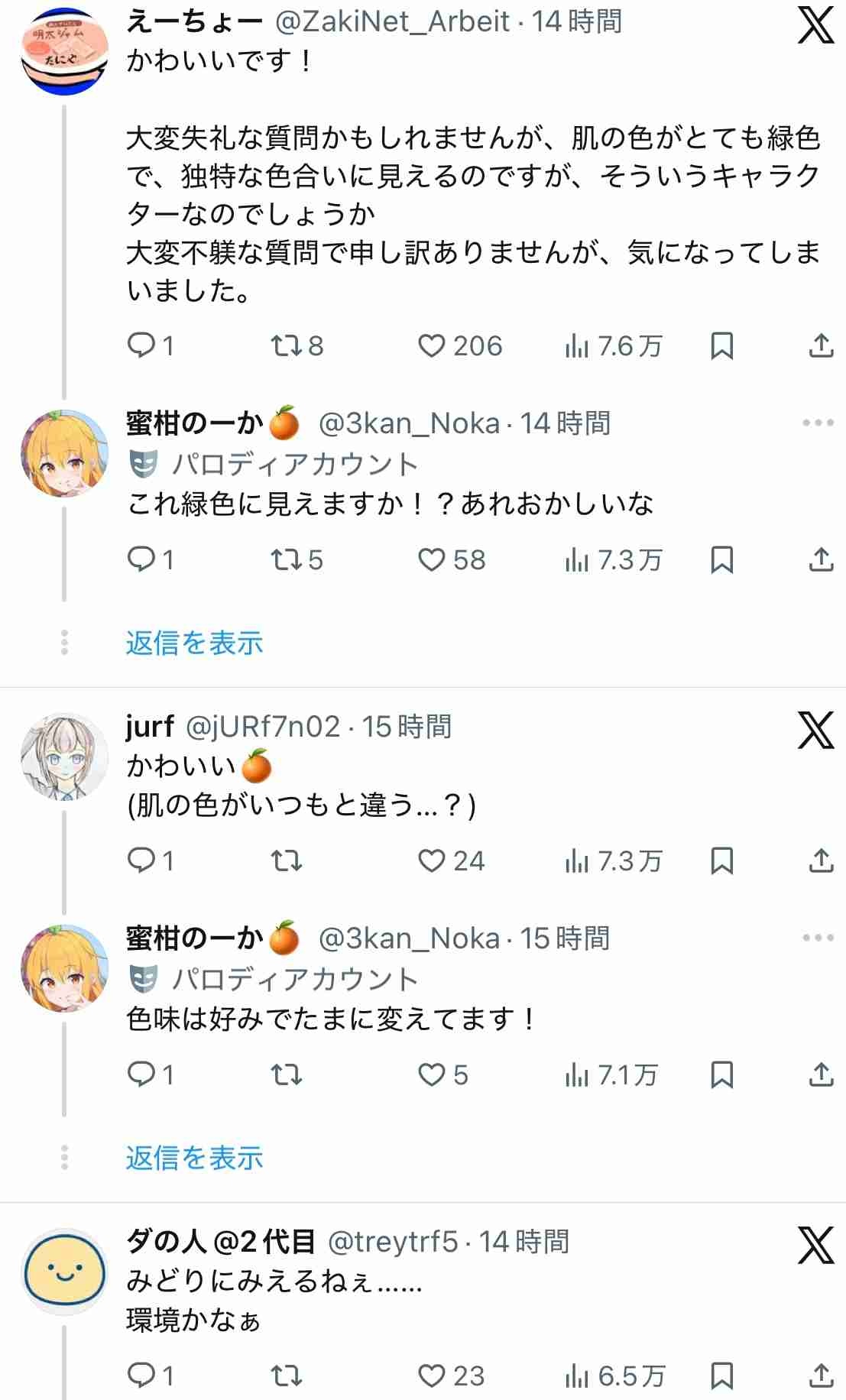Reply to ダの人@2代目's comment
The height and width of the screenshot is (1400, 846).
pyautogui.click(x=141, y=1376)
